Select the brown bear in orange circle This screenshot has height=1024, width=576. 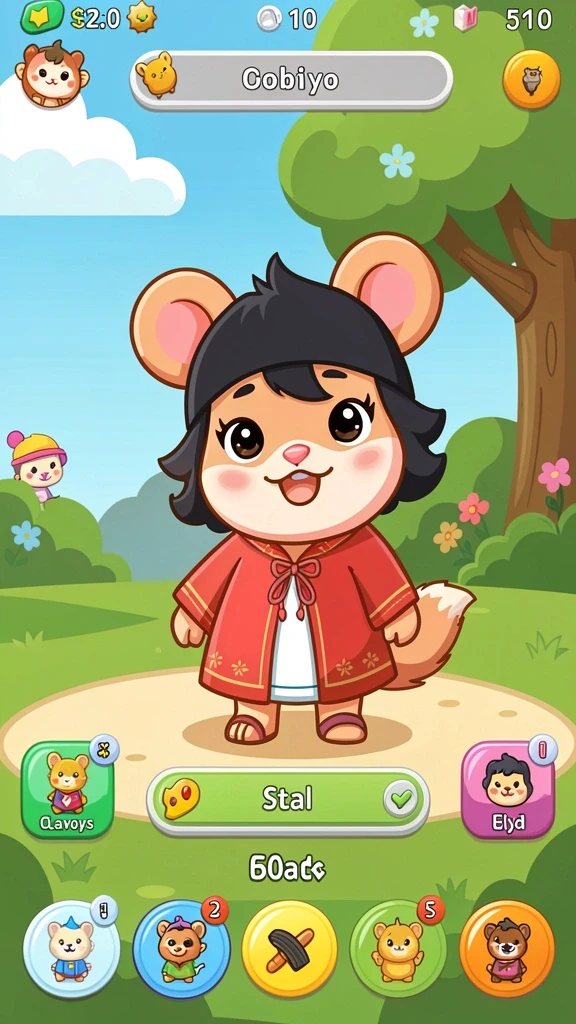[507, 948]
